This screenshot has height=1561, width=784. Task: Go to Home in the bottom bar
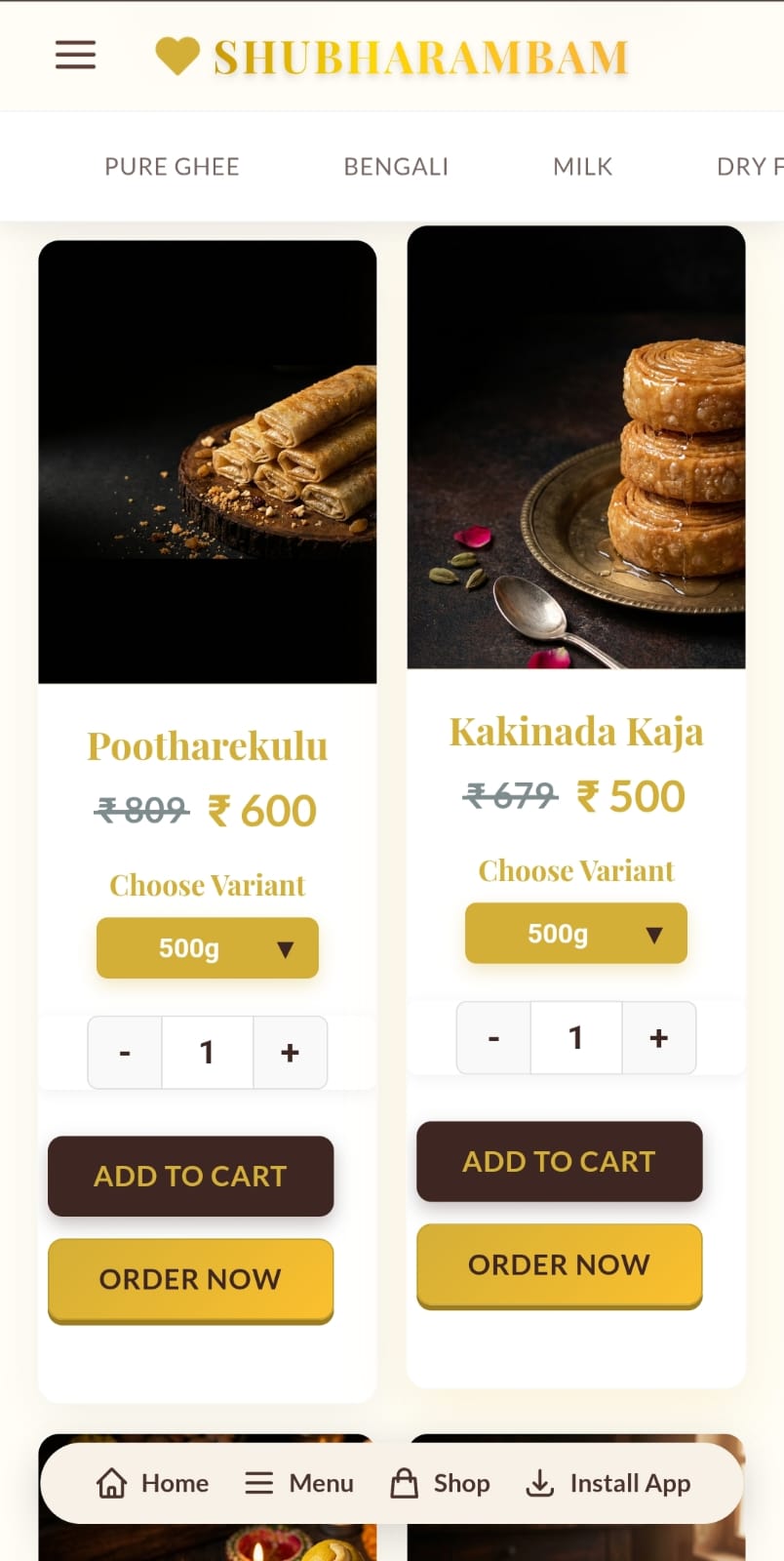[152, 1483]
